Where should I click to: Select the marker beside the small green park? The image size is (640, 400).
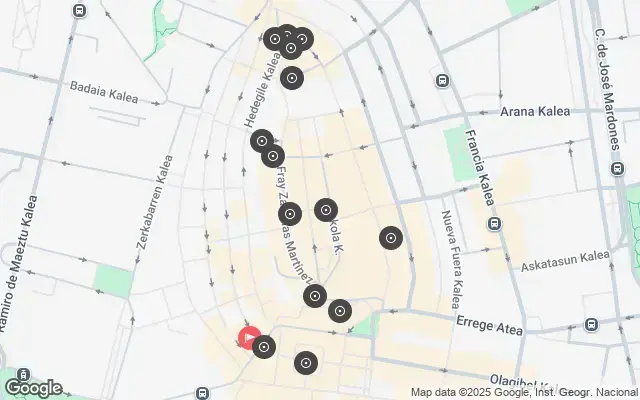pyautogui.click(x=341, y=311)
